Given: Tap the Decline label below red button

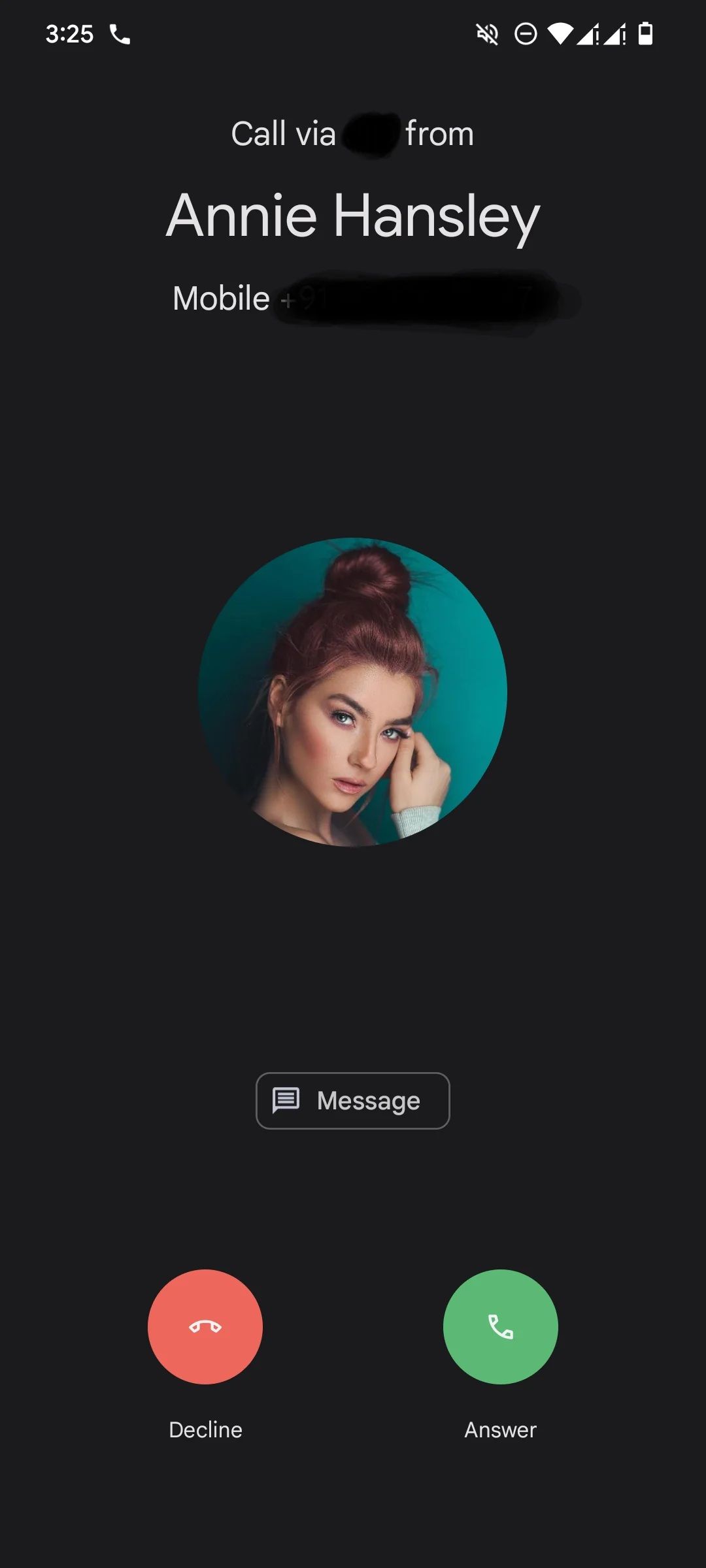Looking at the screenshot, I should (x=205, y=1428).
